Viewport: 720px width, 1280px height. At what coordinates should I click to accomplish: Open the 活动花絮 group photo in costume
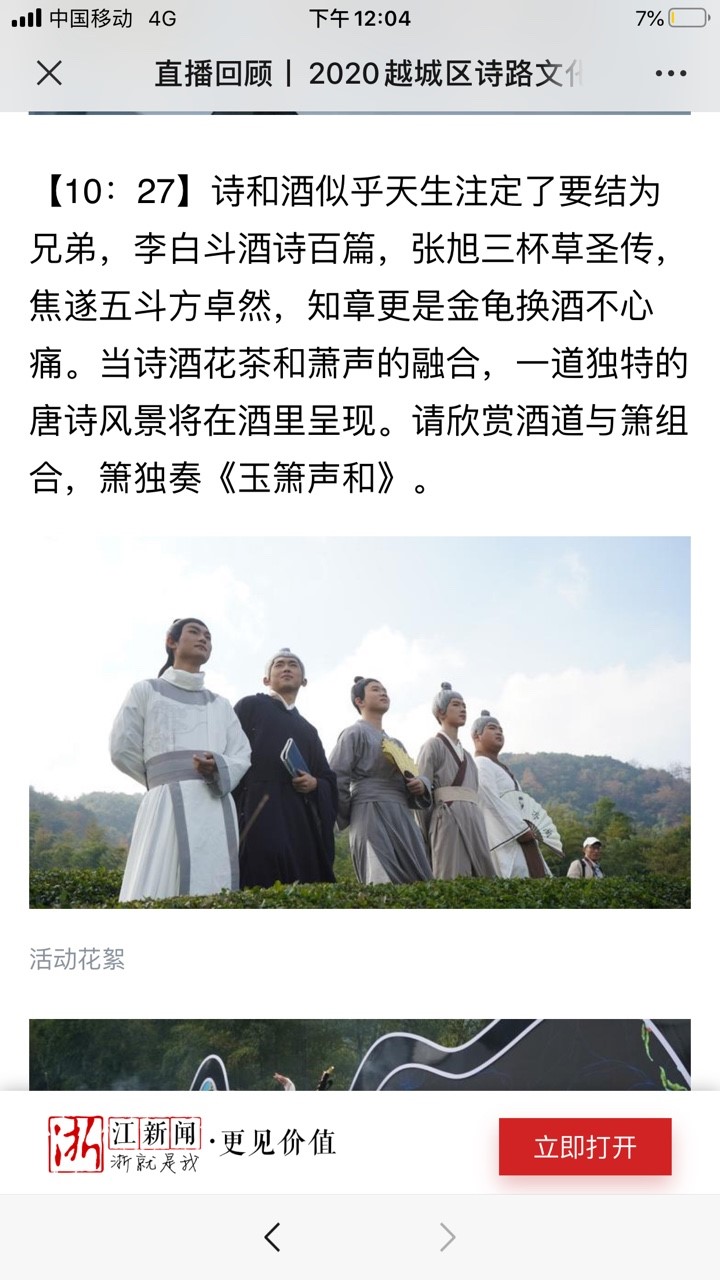(359, 722)
